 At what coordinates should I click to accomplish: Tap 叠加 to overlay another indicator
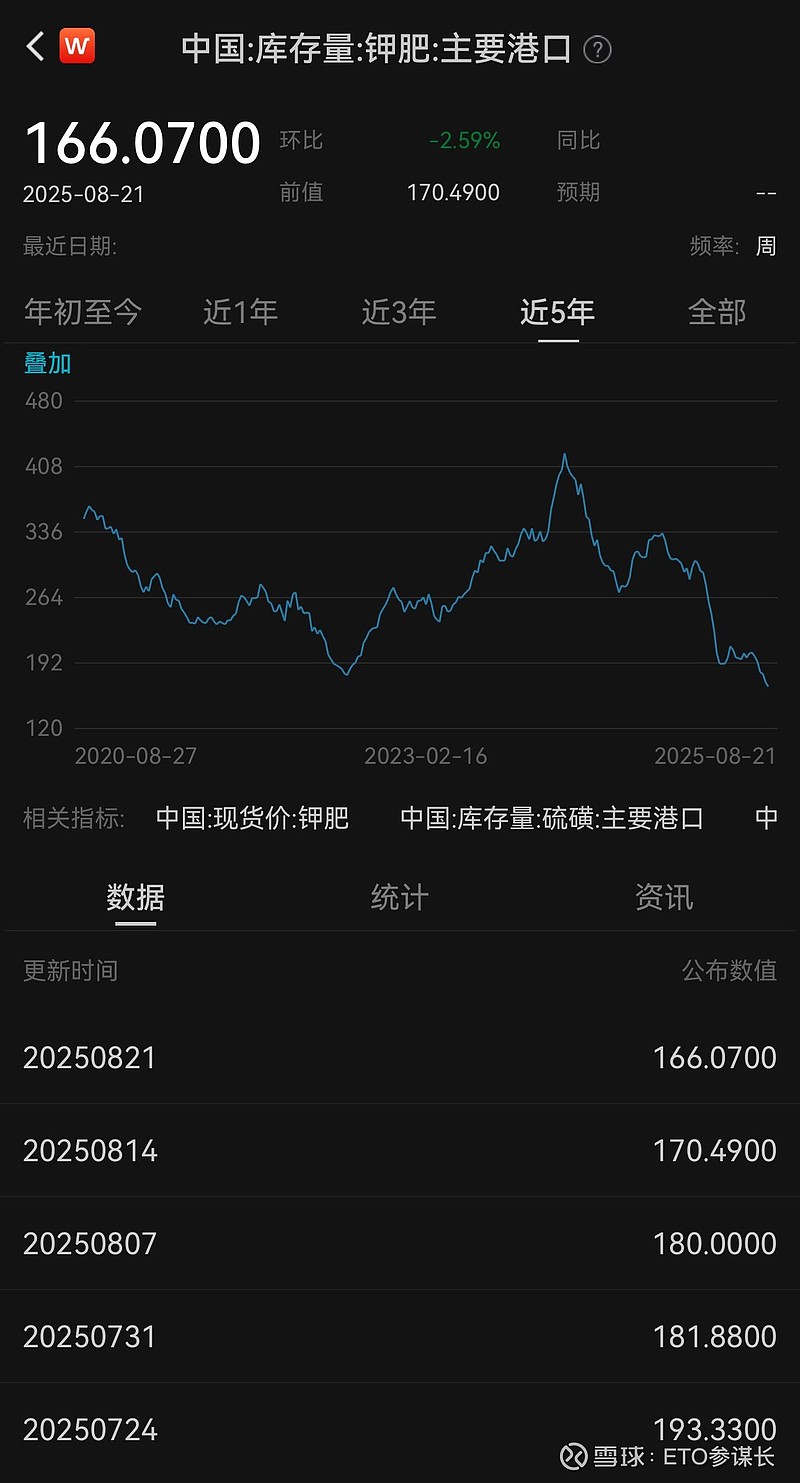point(48,364)
